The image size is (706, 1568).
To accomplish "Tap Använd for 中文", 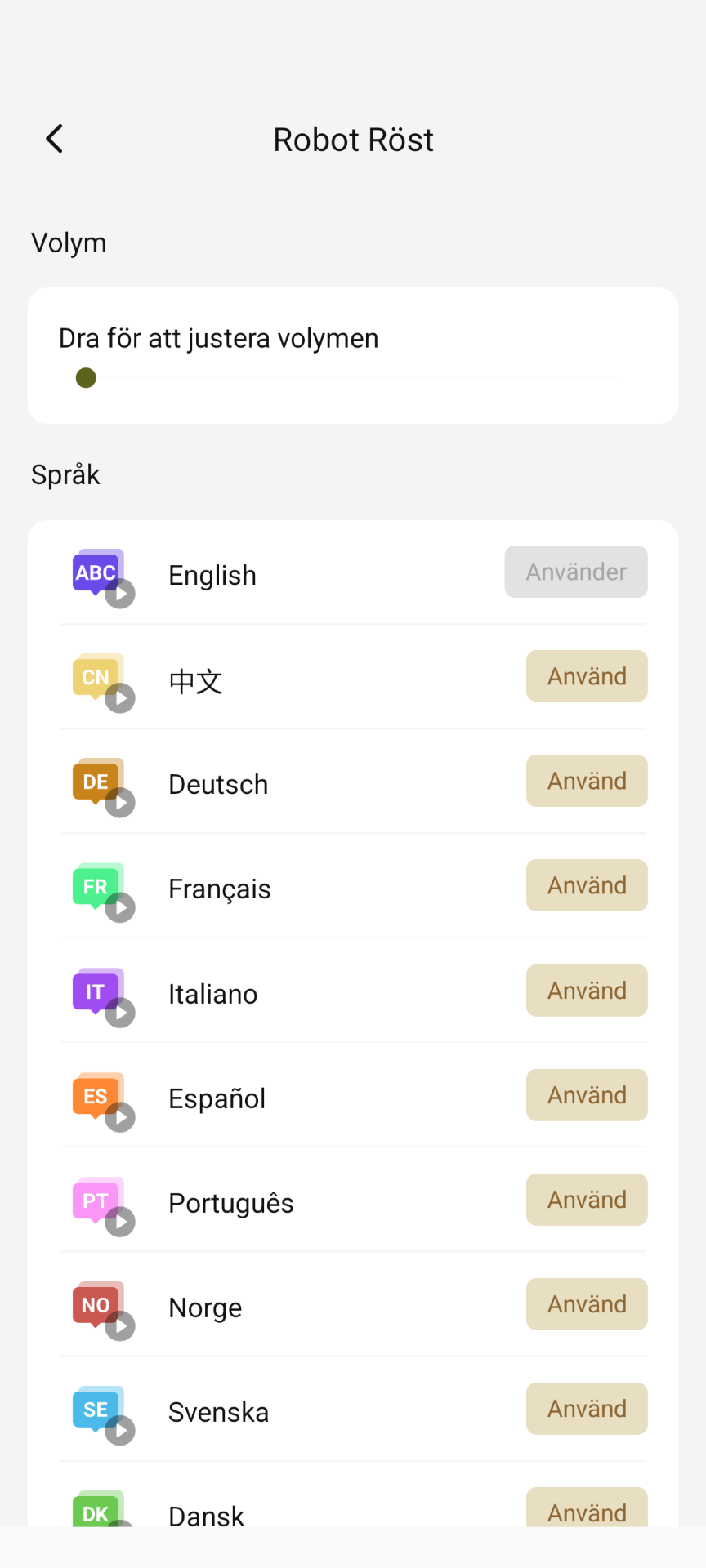I will (587, 676).
